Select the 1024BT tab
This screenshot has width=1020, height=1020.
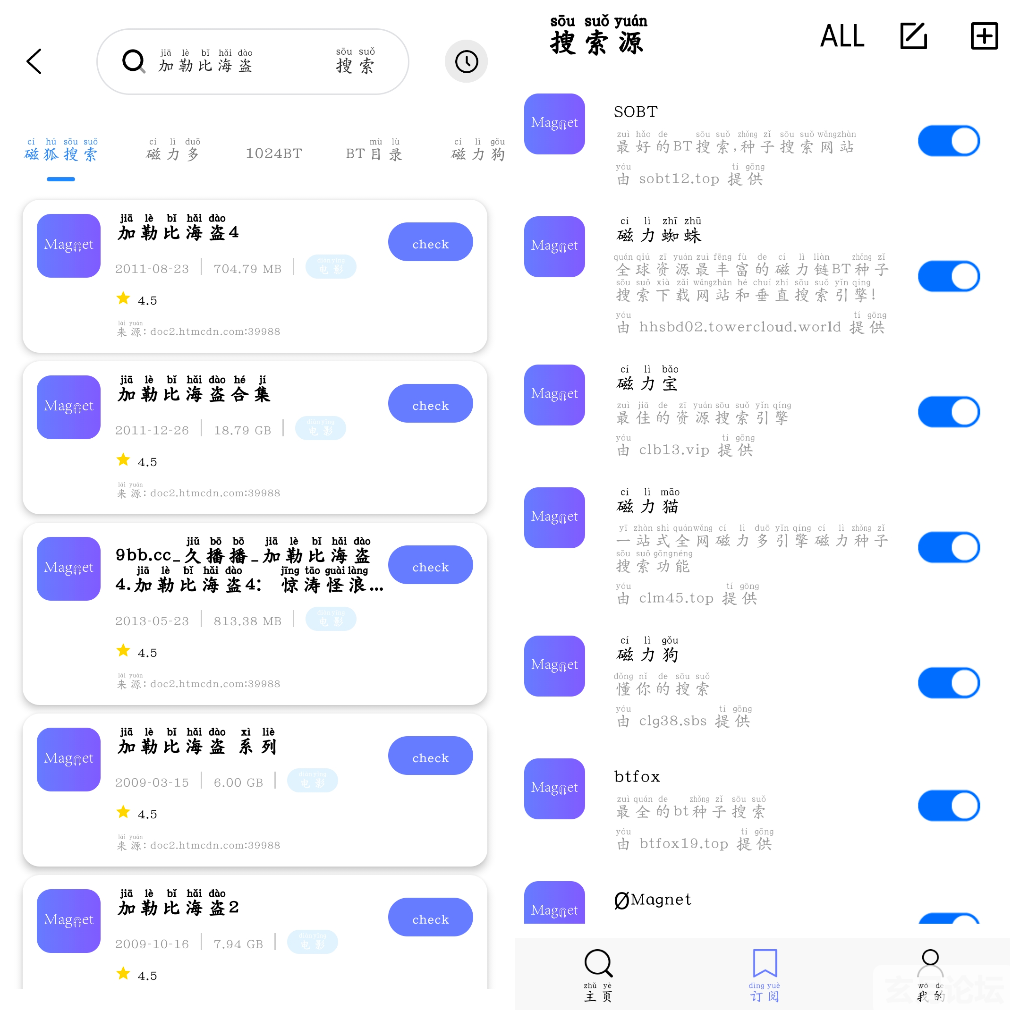coord(273,153)
